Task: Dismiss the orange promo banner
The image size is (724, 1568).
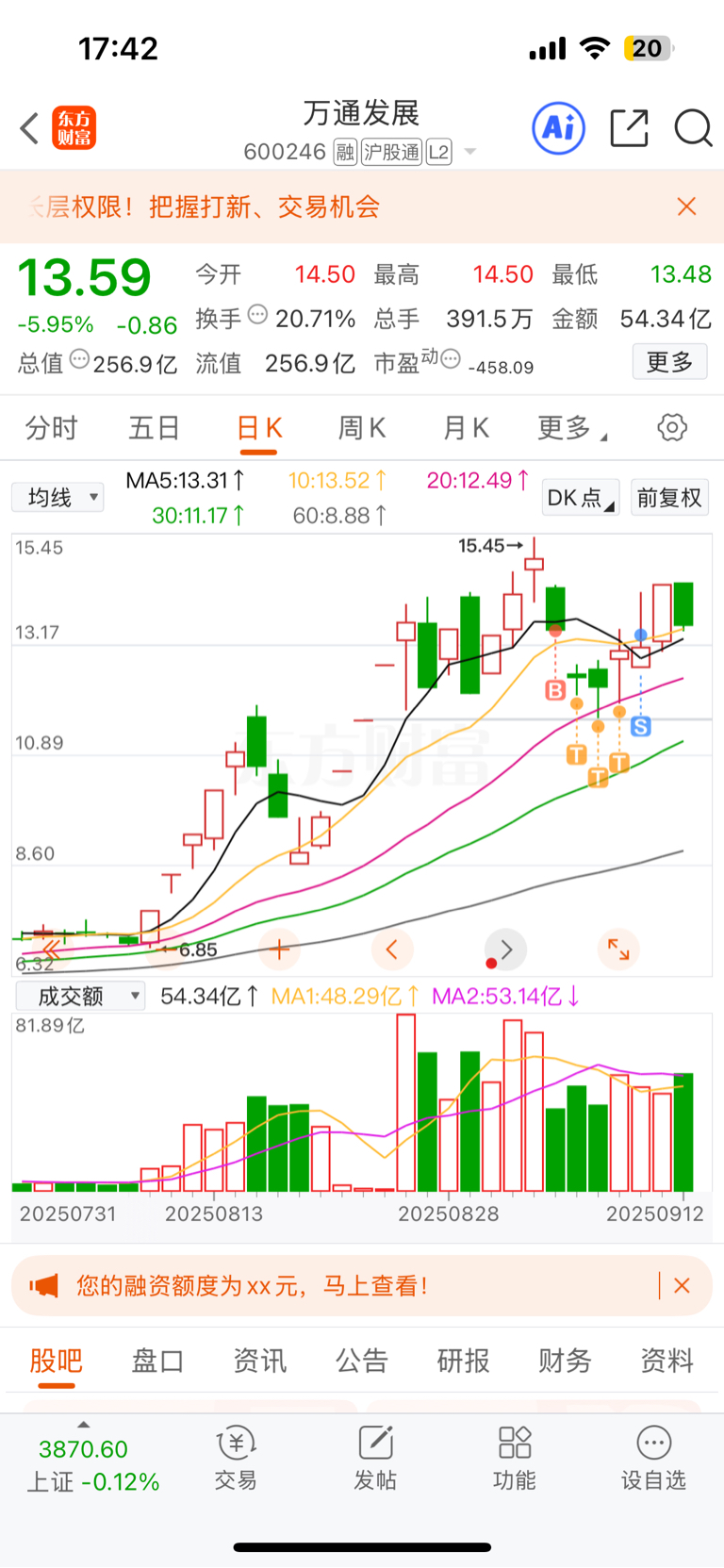Action: tap(686, 206)
